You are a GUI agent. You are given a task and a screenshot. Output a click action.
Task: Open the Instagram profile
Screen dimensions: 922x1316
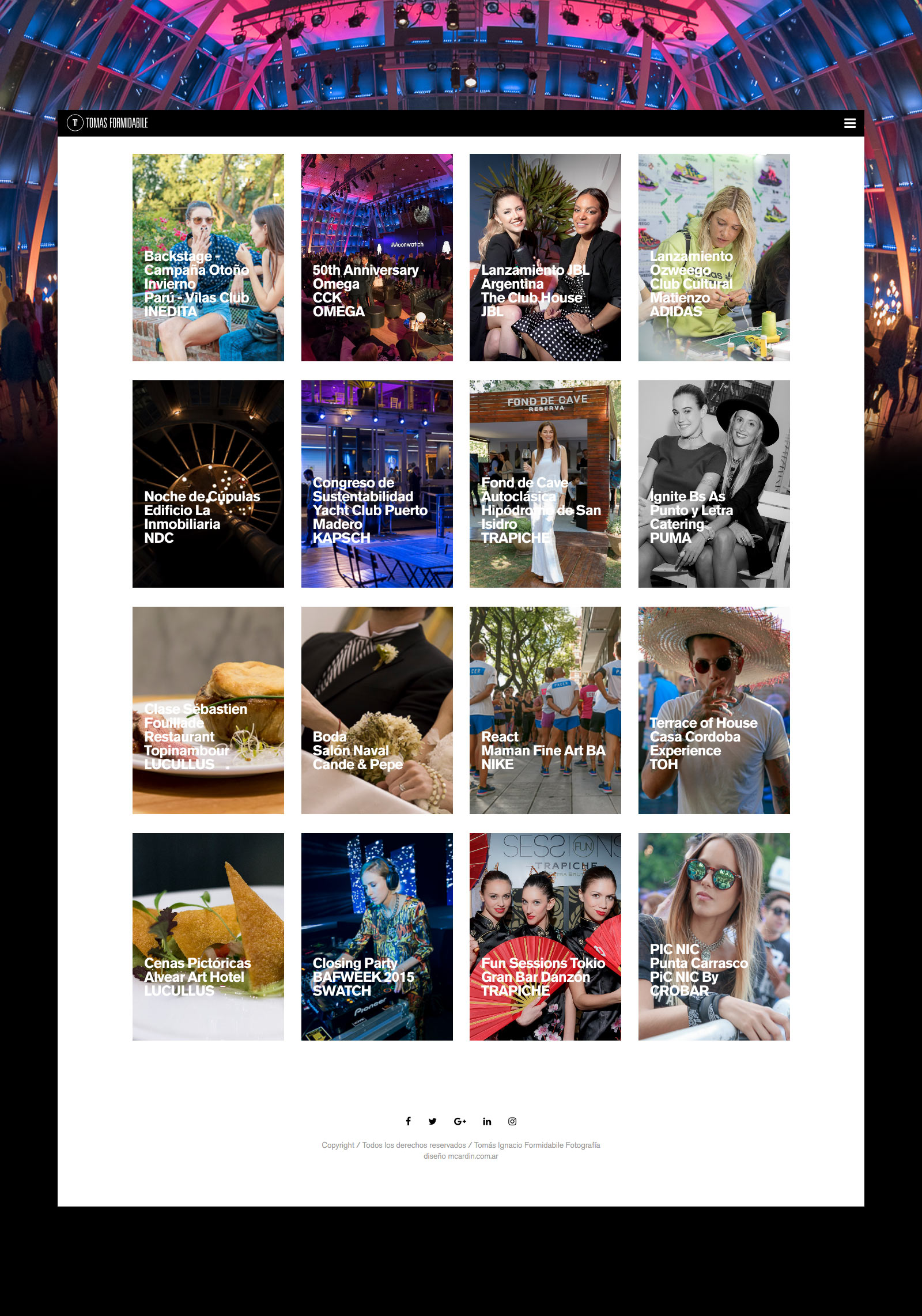pyautogui.click(x=512, y=1121)
